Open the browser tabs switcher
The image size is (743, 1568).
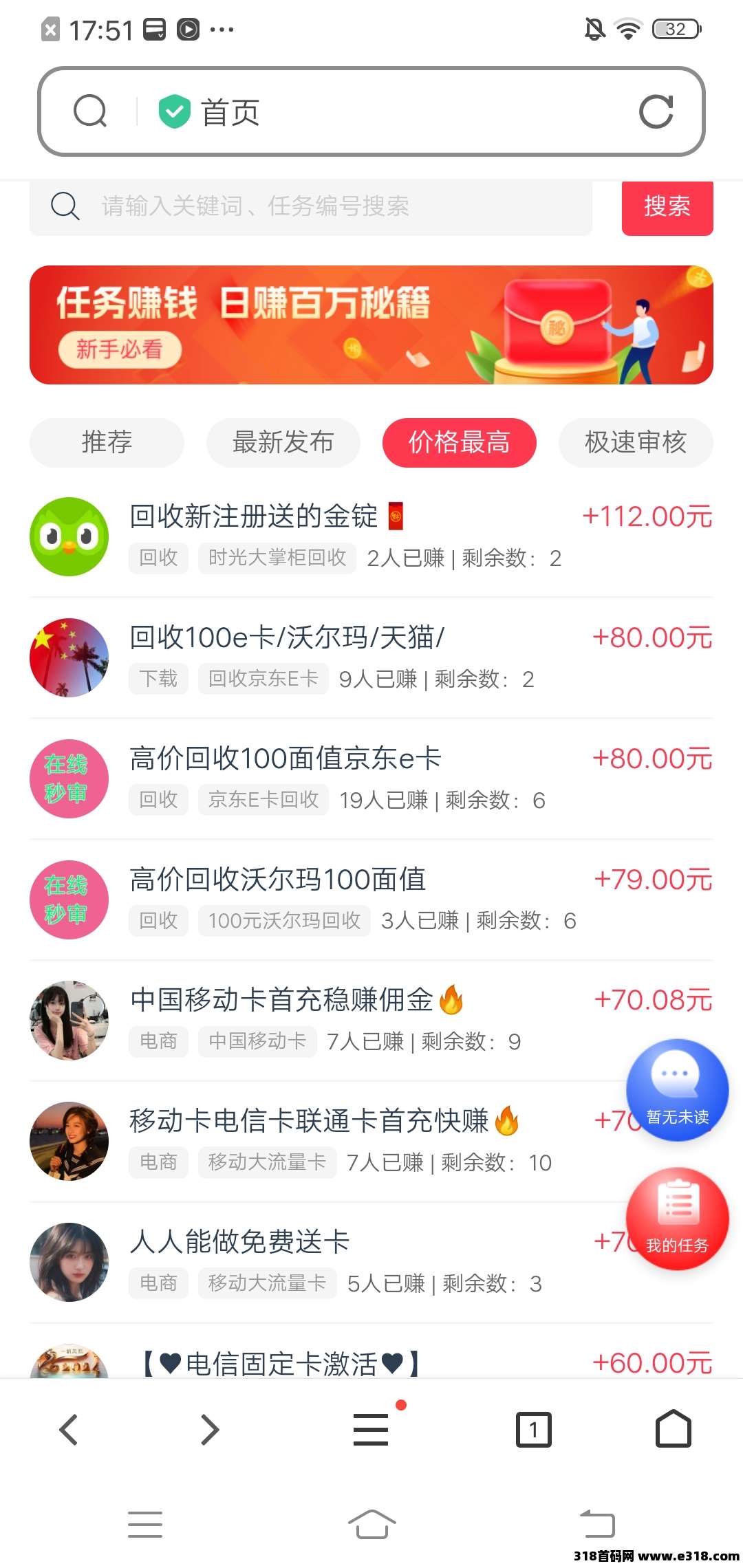(533, 1430)
